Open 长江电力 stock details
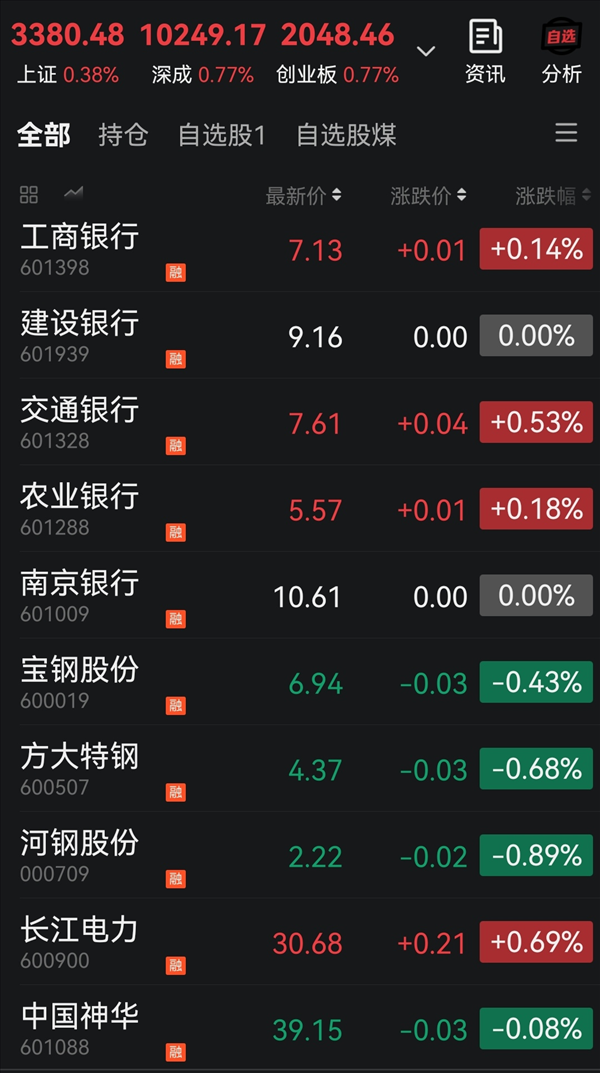 point(300,942)
